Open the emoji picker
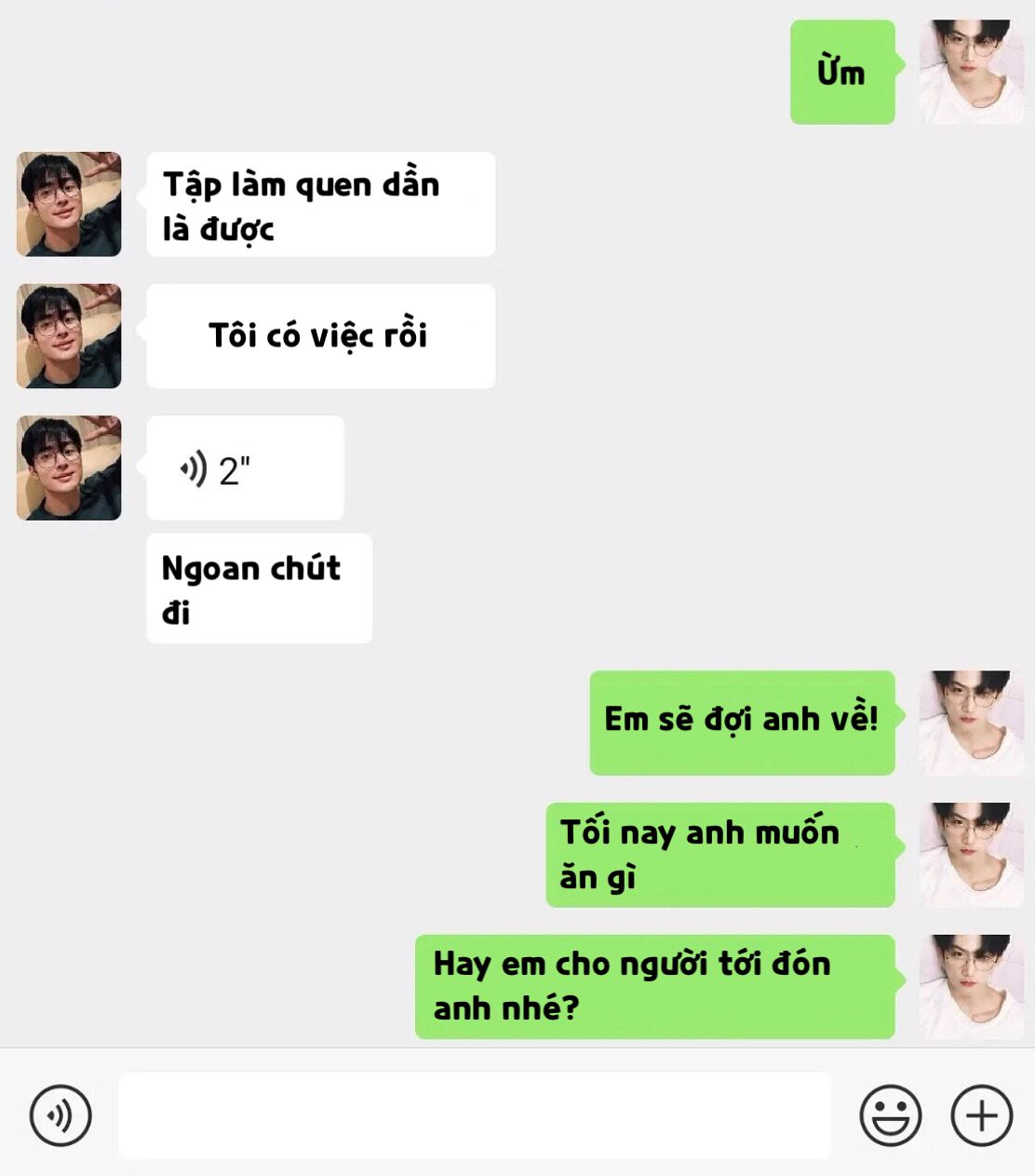Image resolution: width=1035 pixels, height=1176 pixels. tap(890, 1115)
